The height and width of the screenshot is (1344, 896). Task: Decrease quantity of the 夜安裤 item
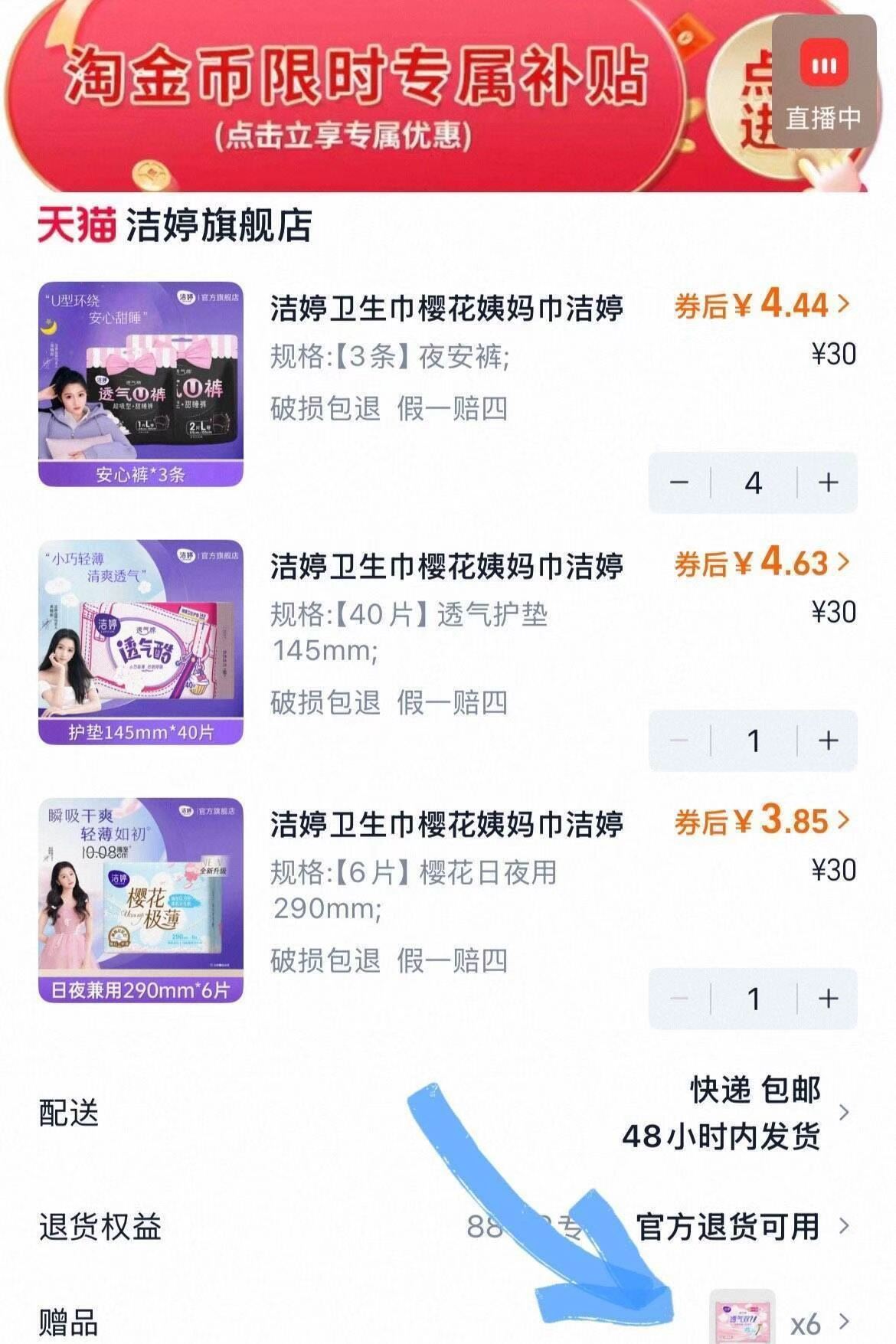click(x=679, y=484)
